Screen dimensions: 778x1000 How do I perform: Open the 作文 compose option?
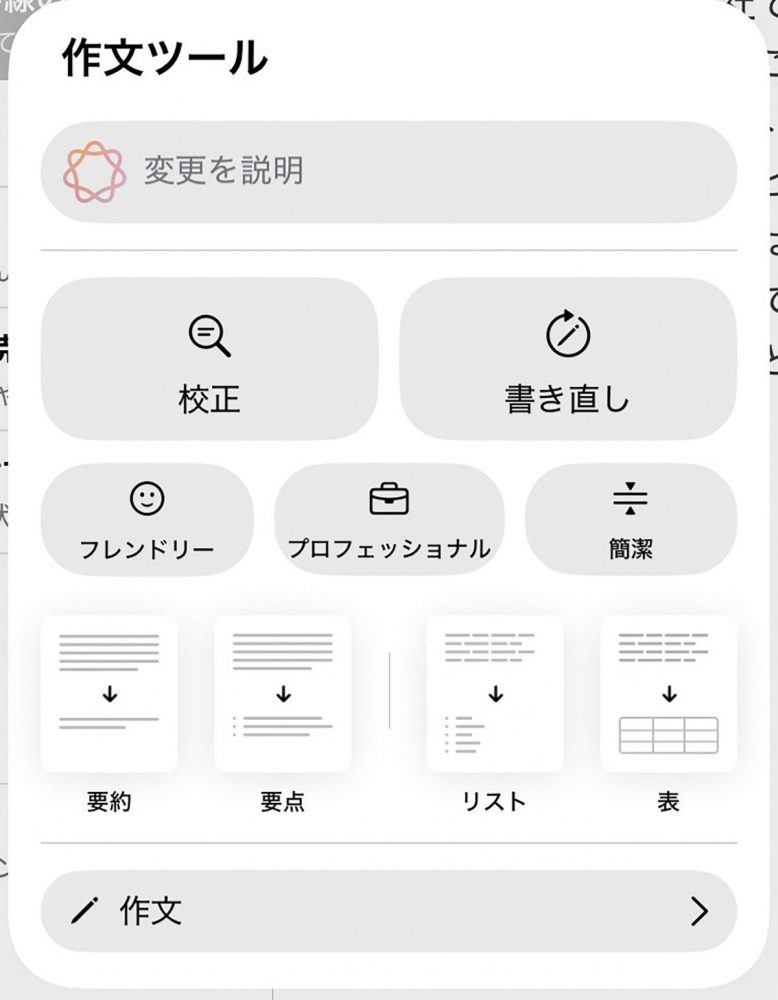tap(388, 911)
